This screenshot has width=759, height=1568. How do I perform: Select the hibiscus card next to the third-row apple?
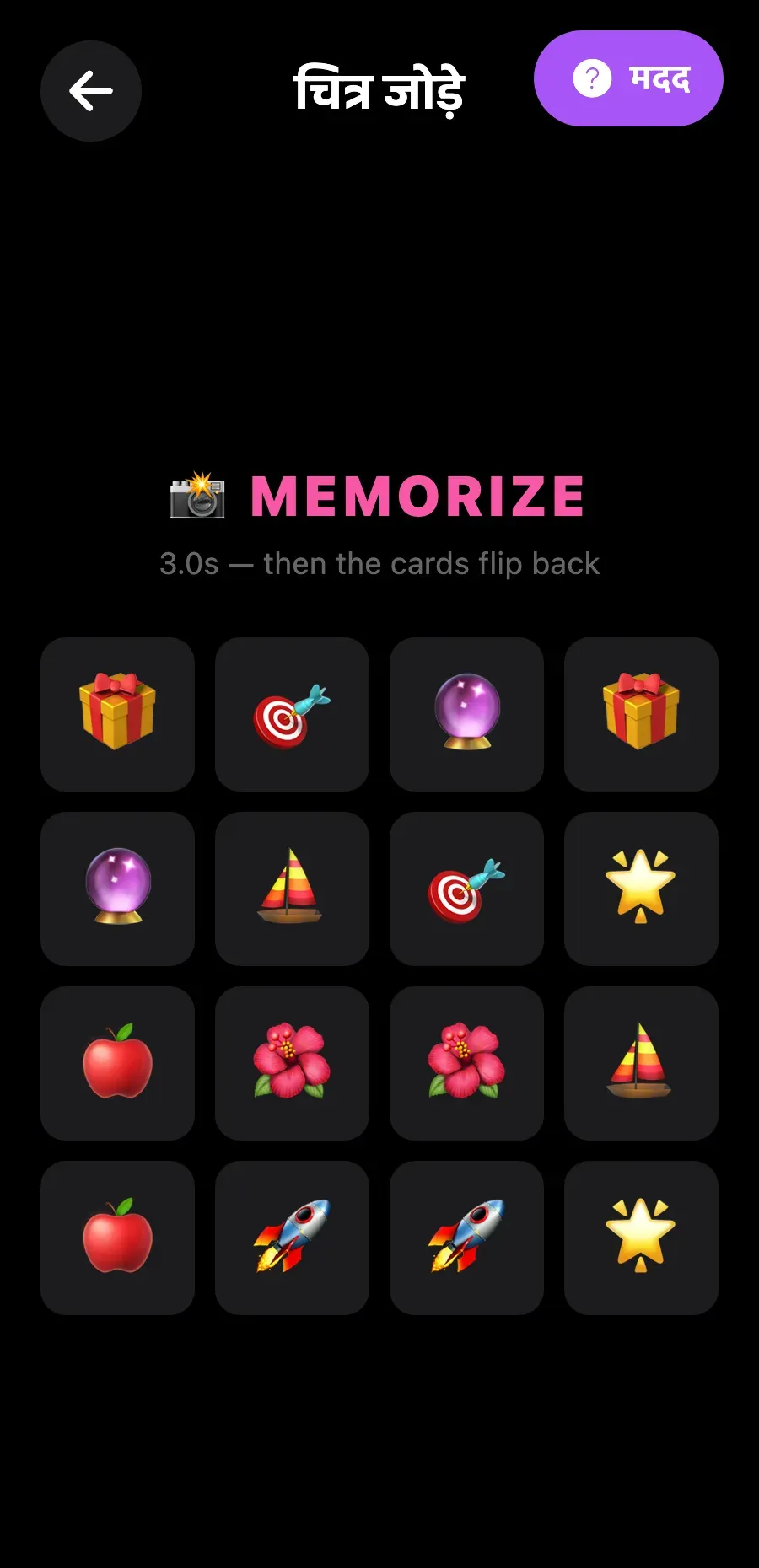click(292, 1063)
